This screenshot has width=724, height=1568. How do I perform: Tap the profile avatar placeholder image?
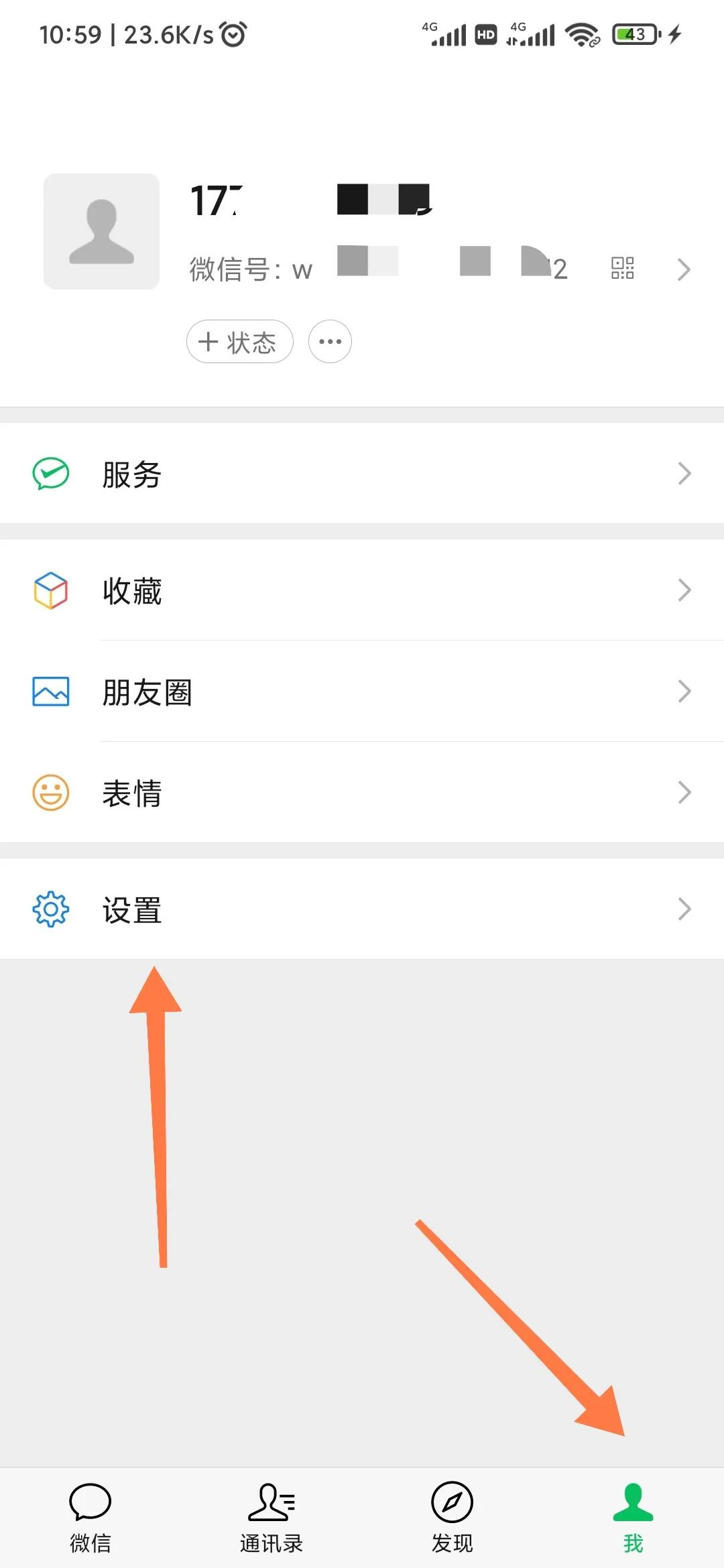(x=101, y=231)
